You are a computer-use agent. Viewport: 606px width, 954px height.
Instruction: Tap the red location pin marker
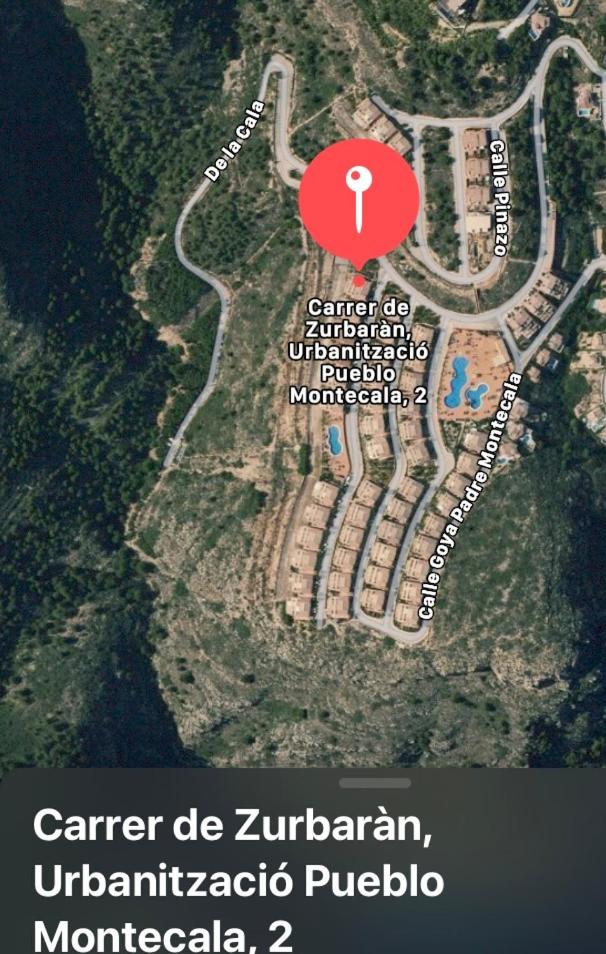[x=358, y=199]
